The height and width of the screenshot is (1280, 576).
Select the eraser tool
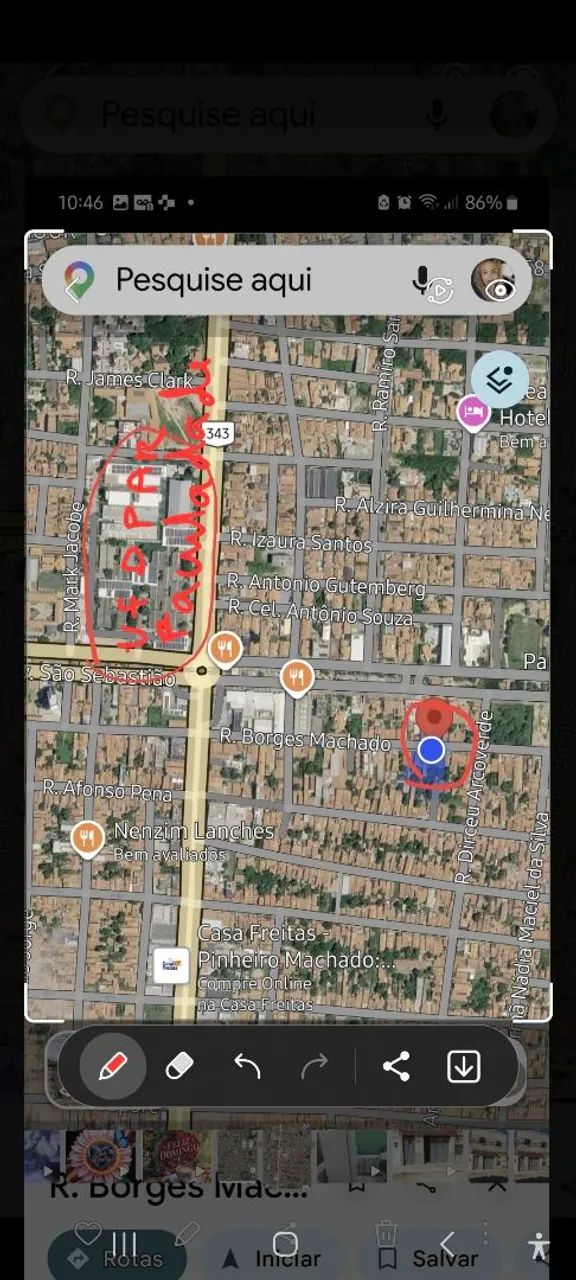(178, 1067)
